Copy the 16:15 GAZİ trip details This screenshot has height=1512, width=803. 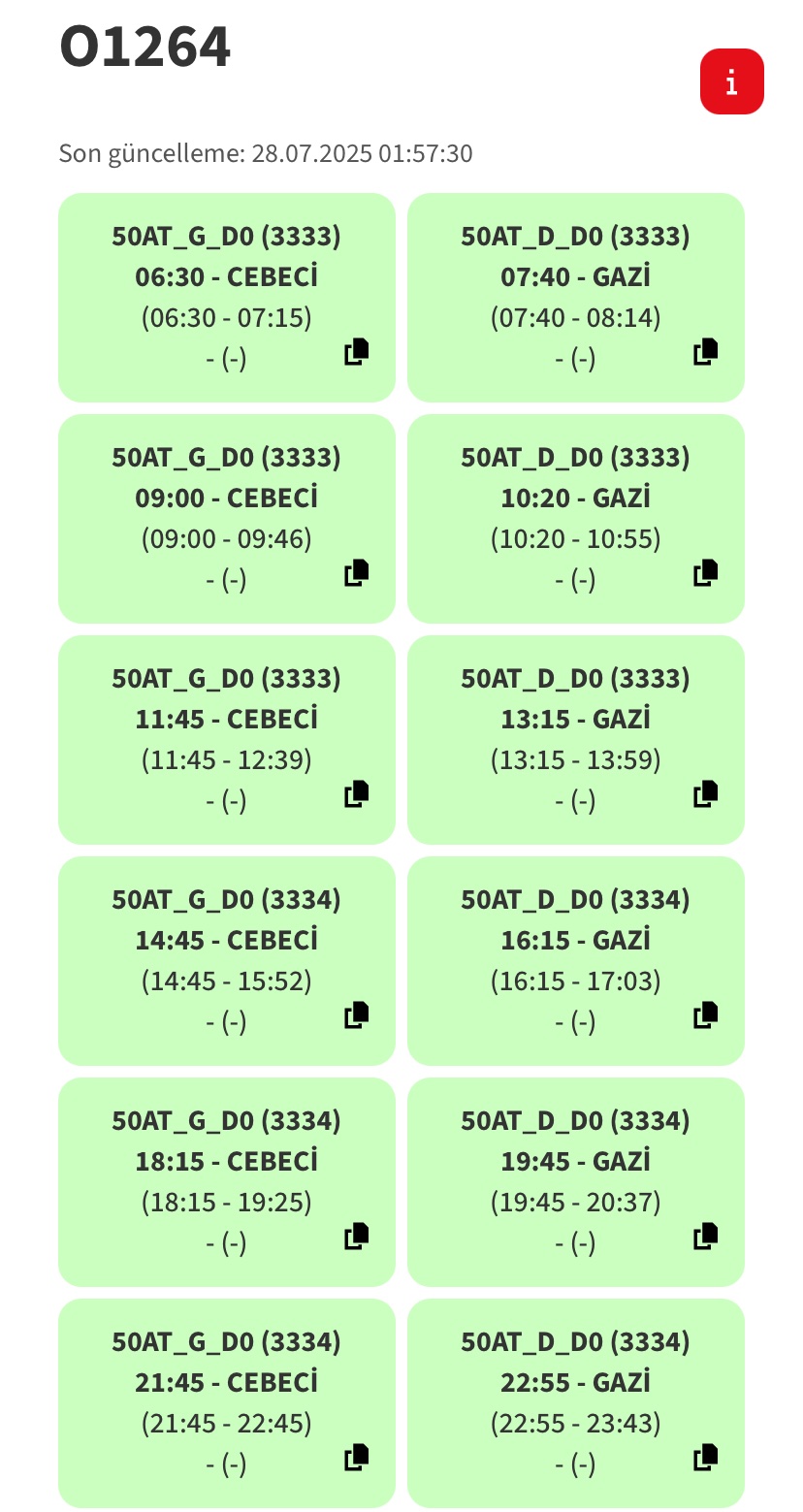(706, 1015)
